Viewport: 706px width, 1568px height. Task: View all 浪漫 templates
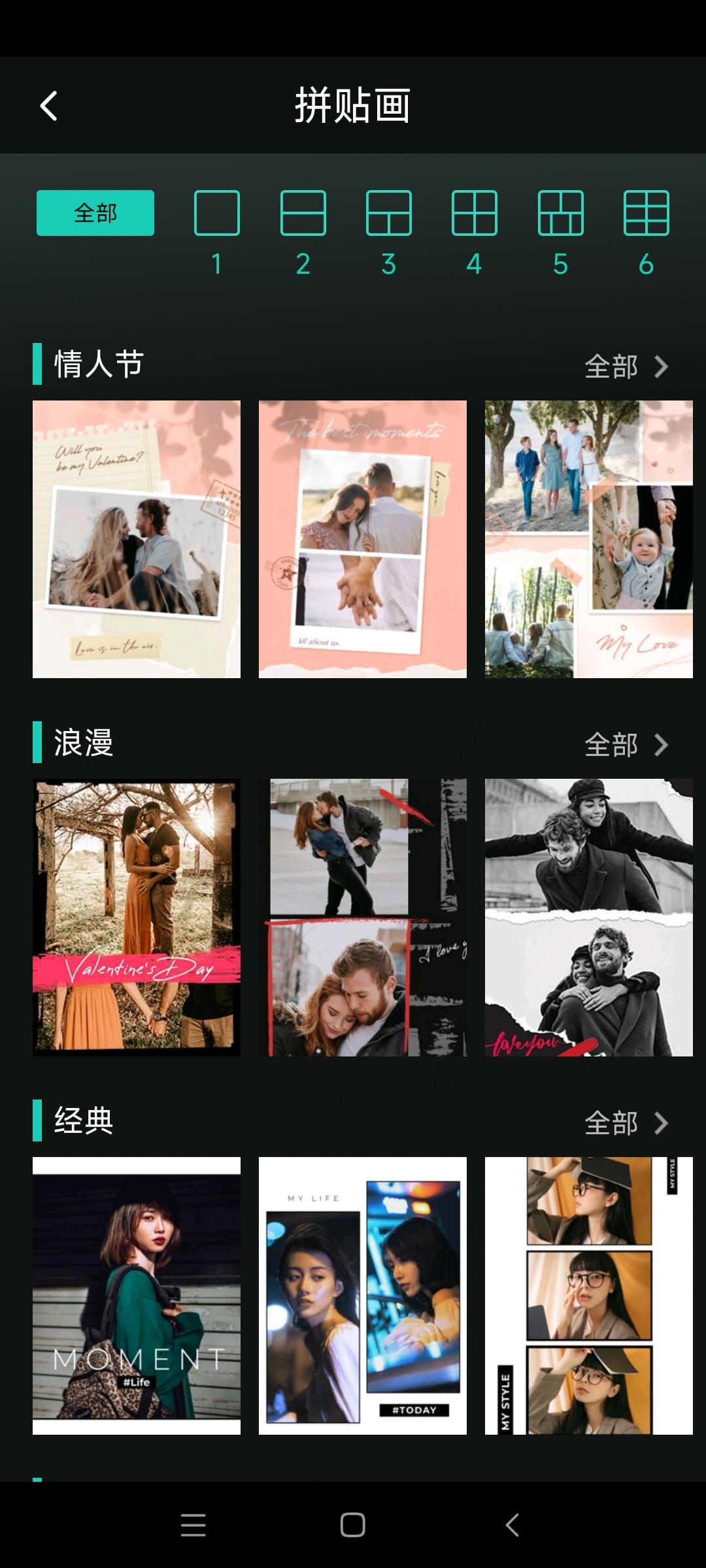pyautogui.click(x=626, y=745)
